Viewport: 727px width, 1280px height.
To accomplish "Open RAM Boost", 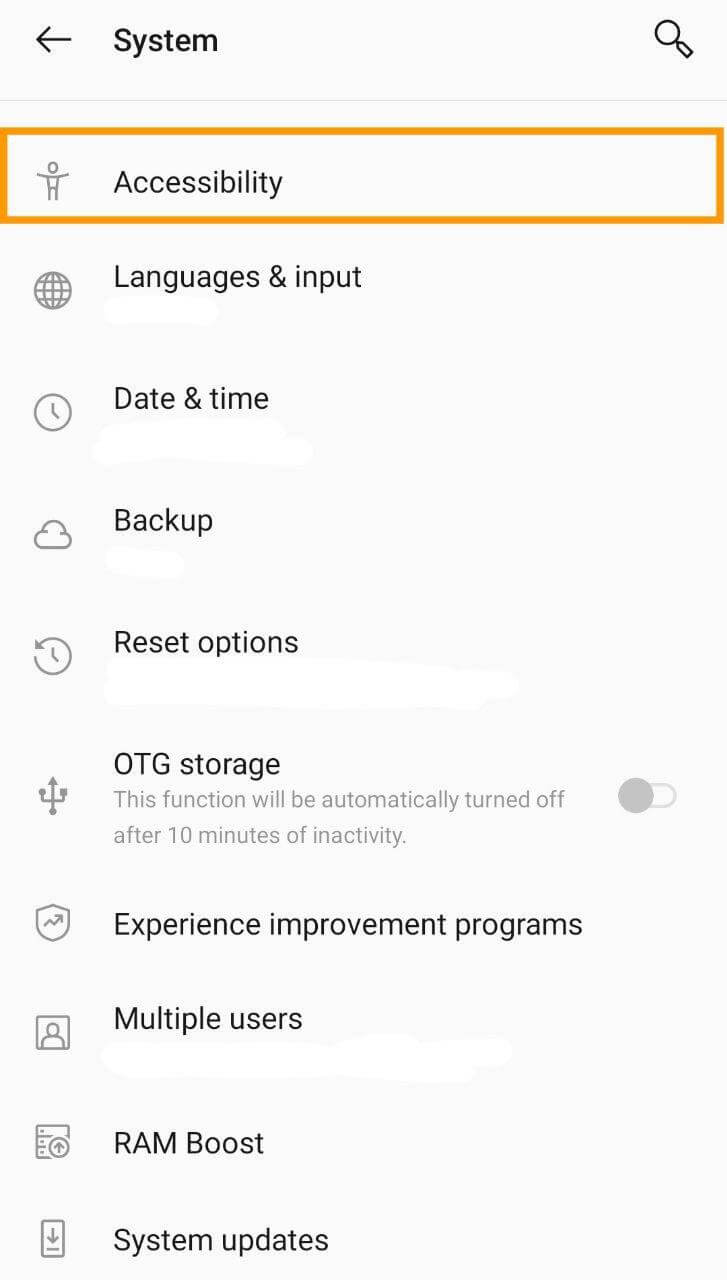I will pos(363,1143).
